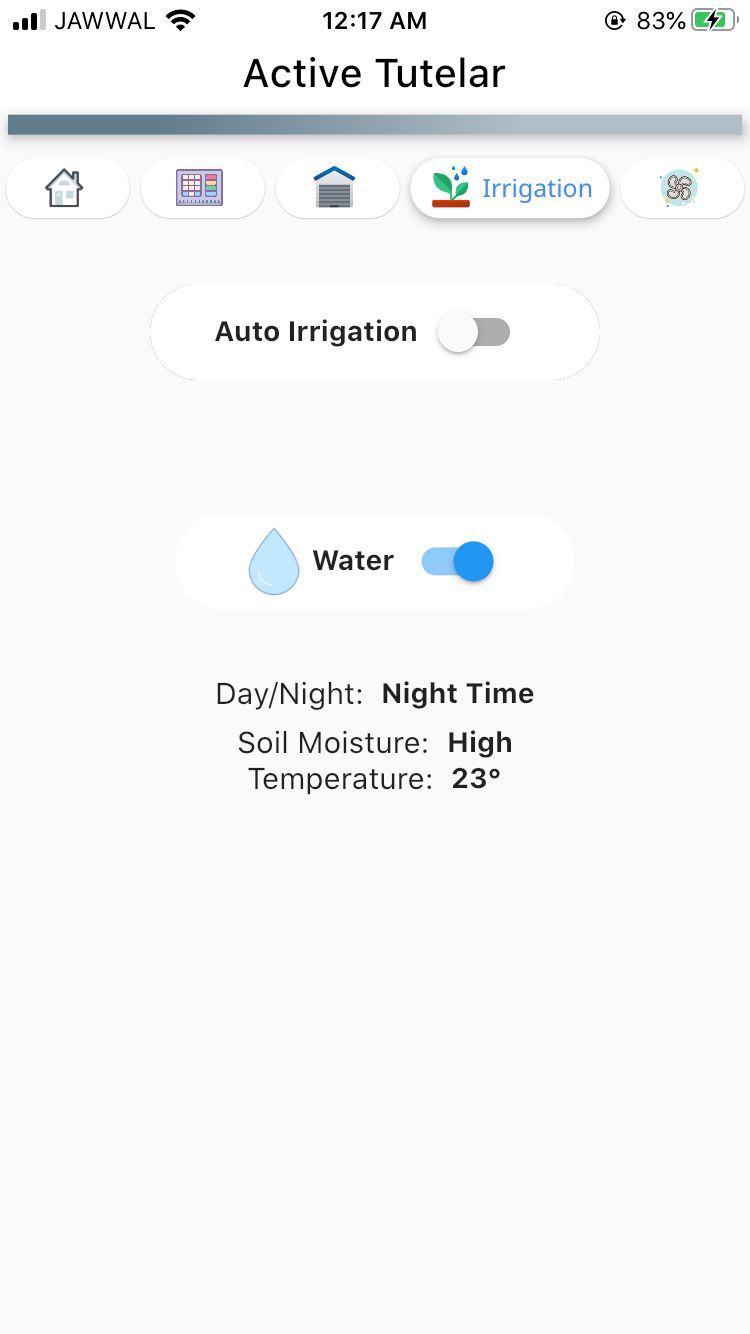Image resolution: width=750 pixels, height=1334 pixels.
Task: Open the control panel tab
Action: [202, 188]
